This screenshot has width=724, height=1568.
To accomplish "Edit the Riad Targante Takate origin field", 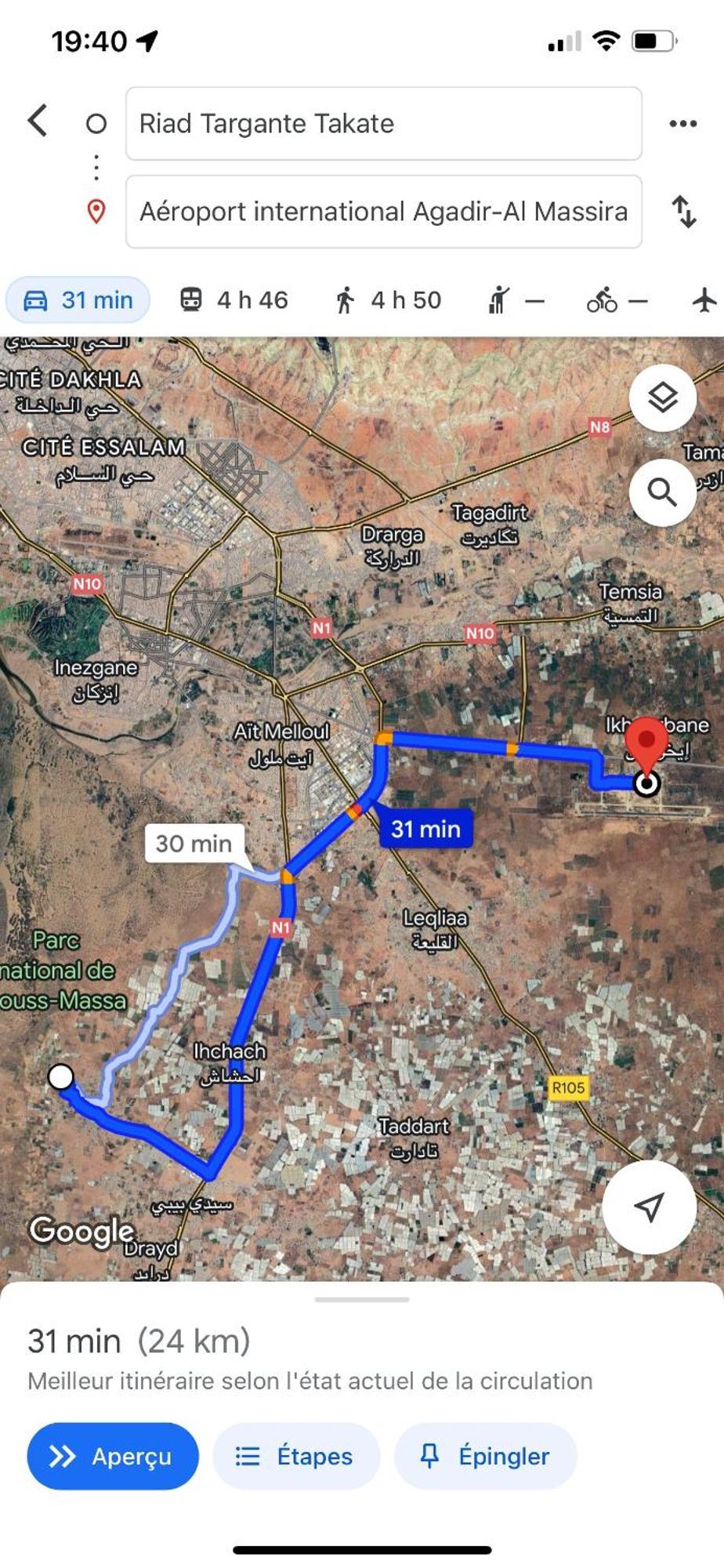I will (x=383, y=124).
